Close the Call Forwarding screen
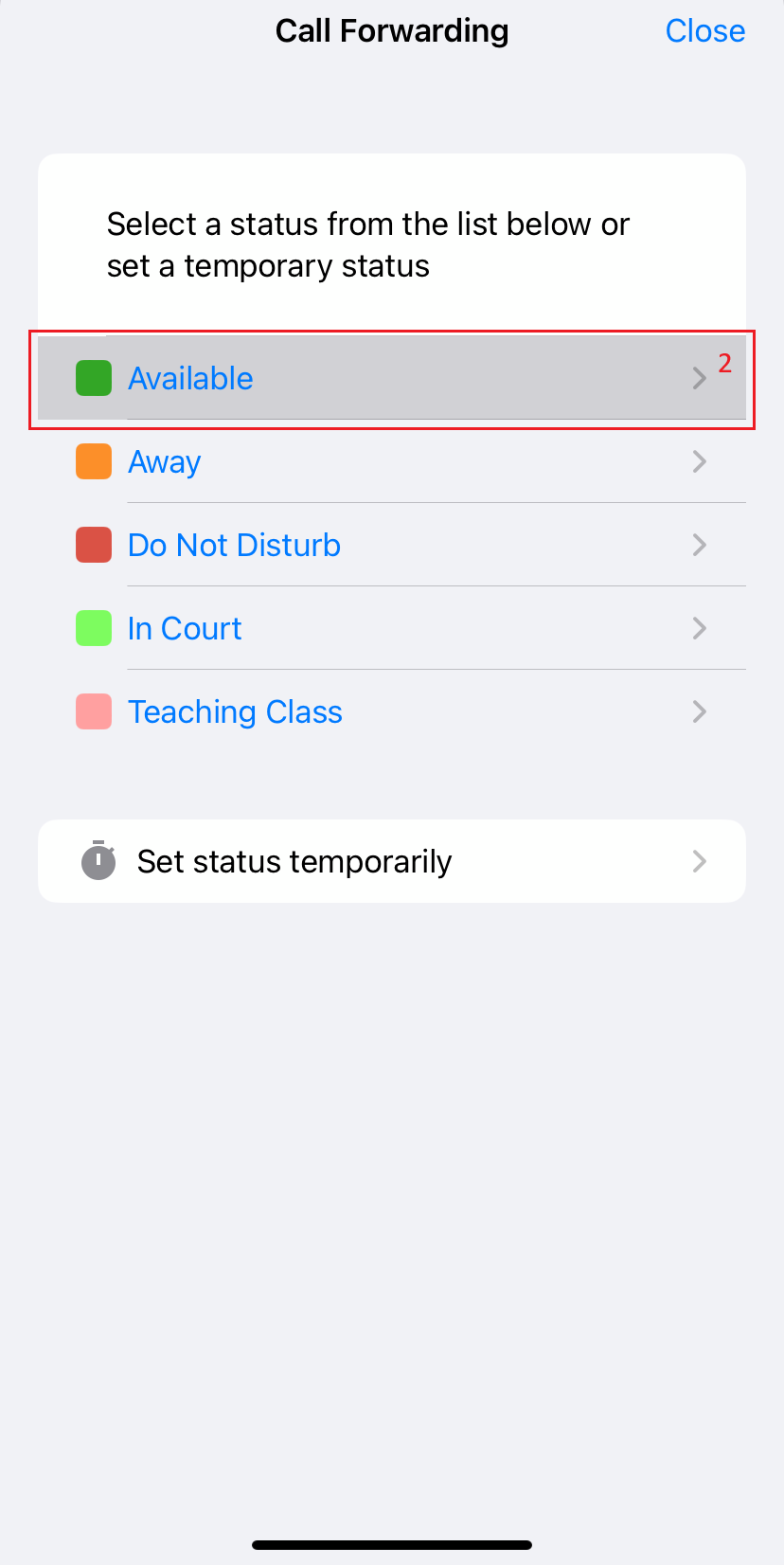 (704, 31)
